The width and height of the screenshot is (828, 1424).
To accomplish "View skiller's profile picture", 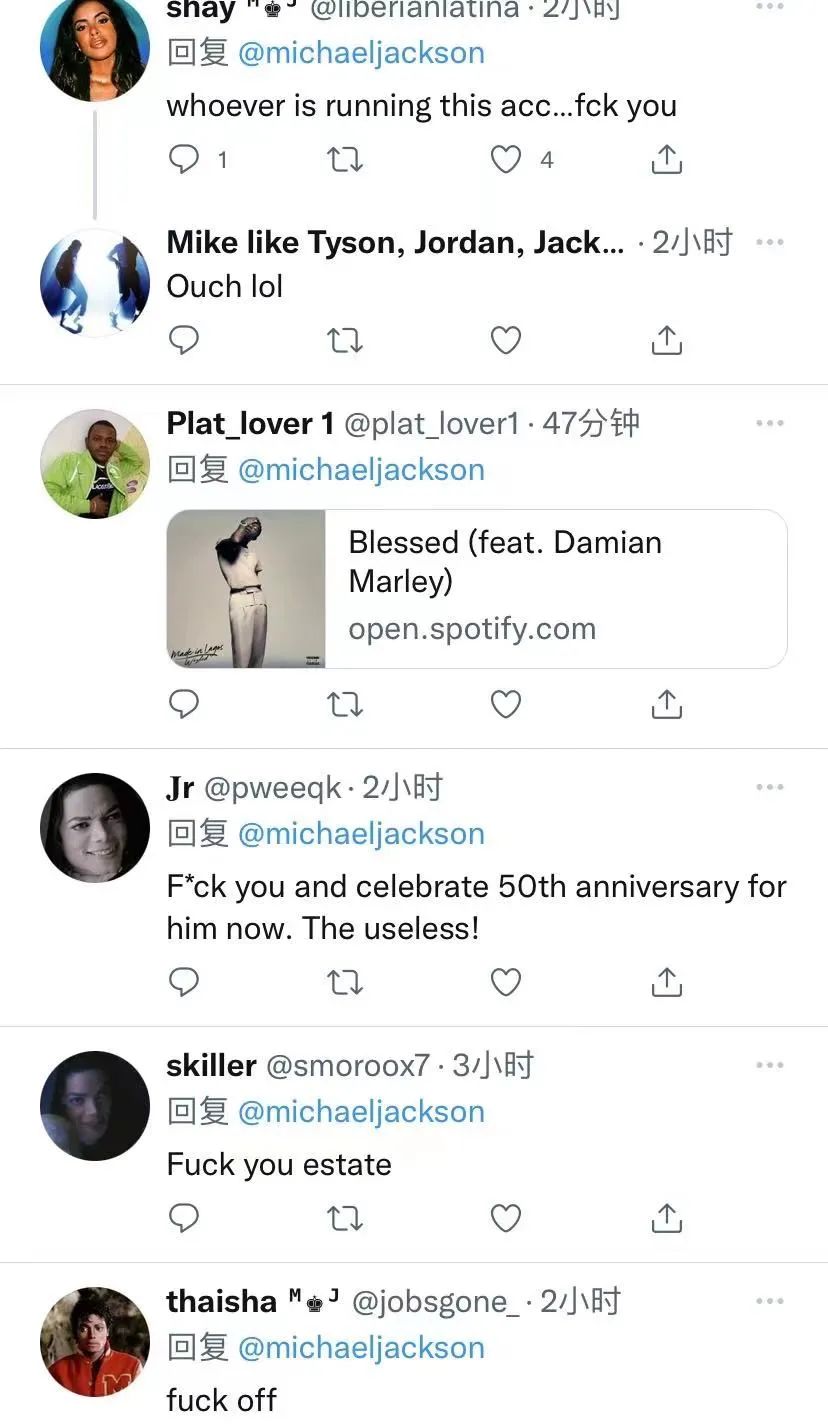I will [95, 1105].
